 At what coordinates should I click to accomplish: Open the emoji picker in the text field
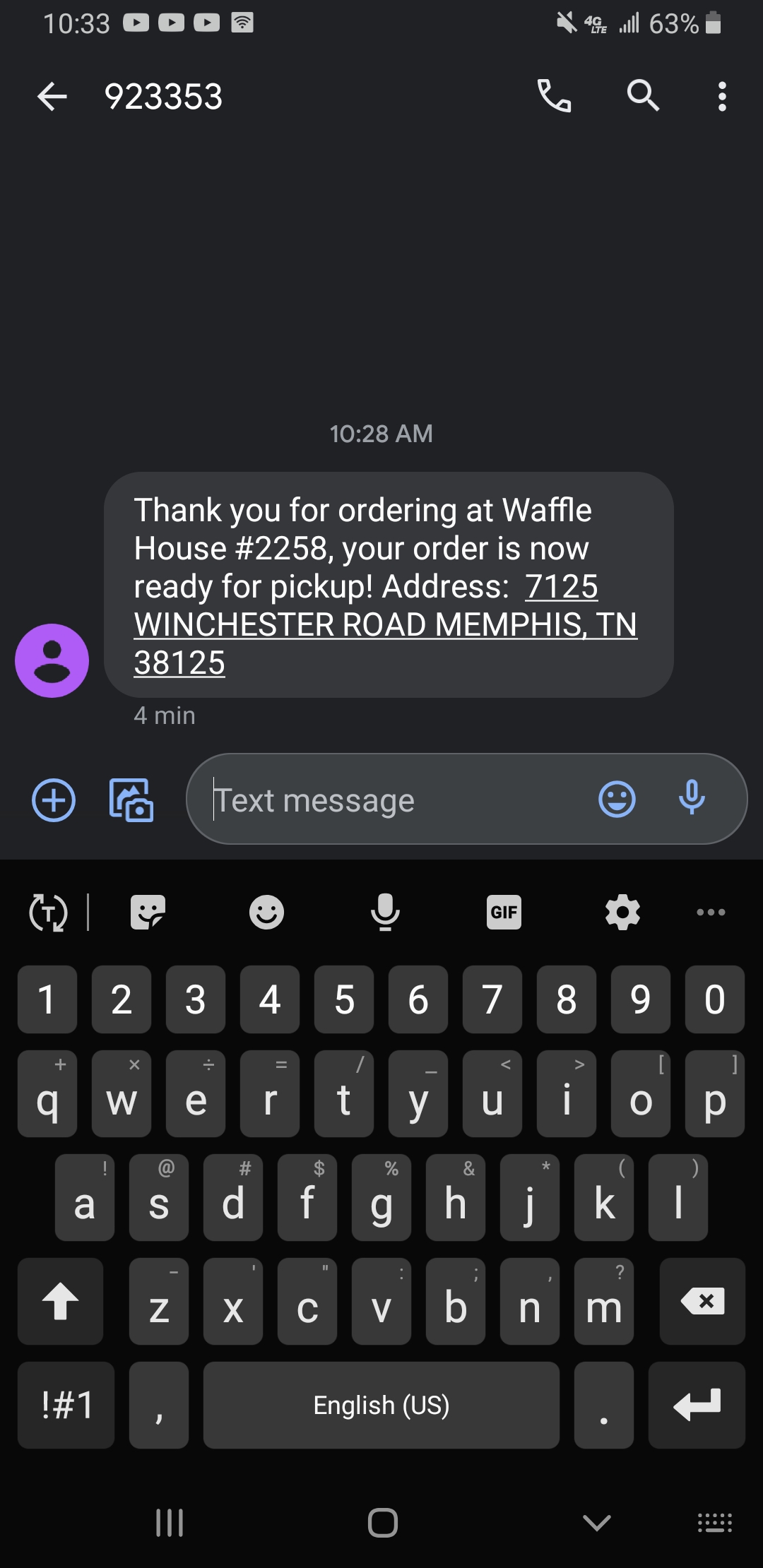point(617,799)
